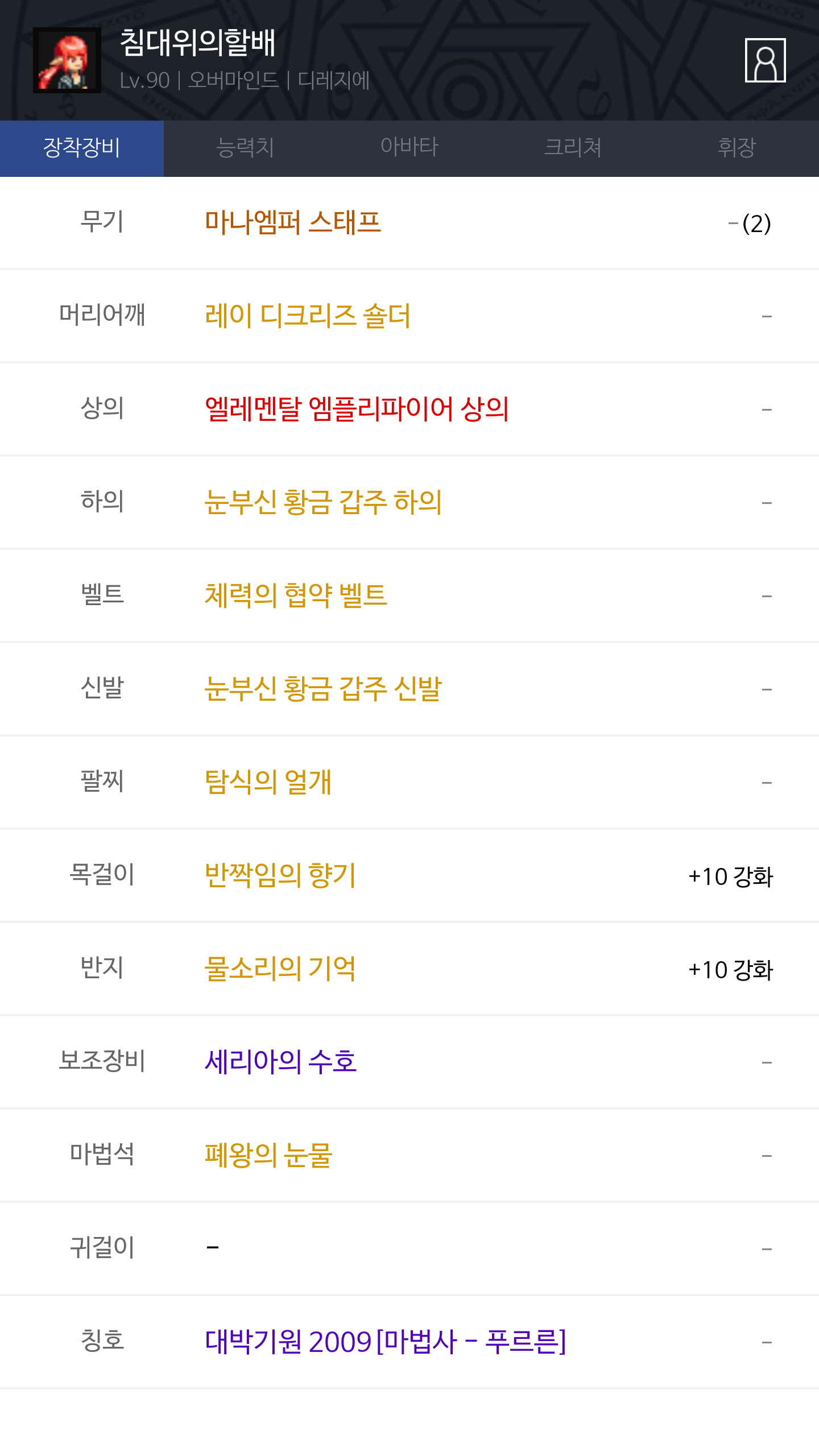Switch to the 아바타 tab
Image resolution: width=819 pixels, height=1456 pixels.
coord(409,148)
